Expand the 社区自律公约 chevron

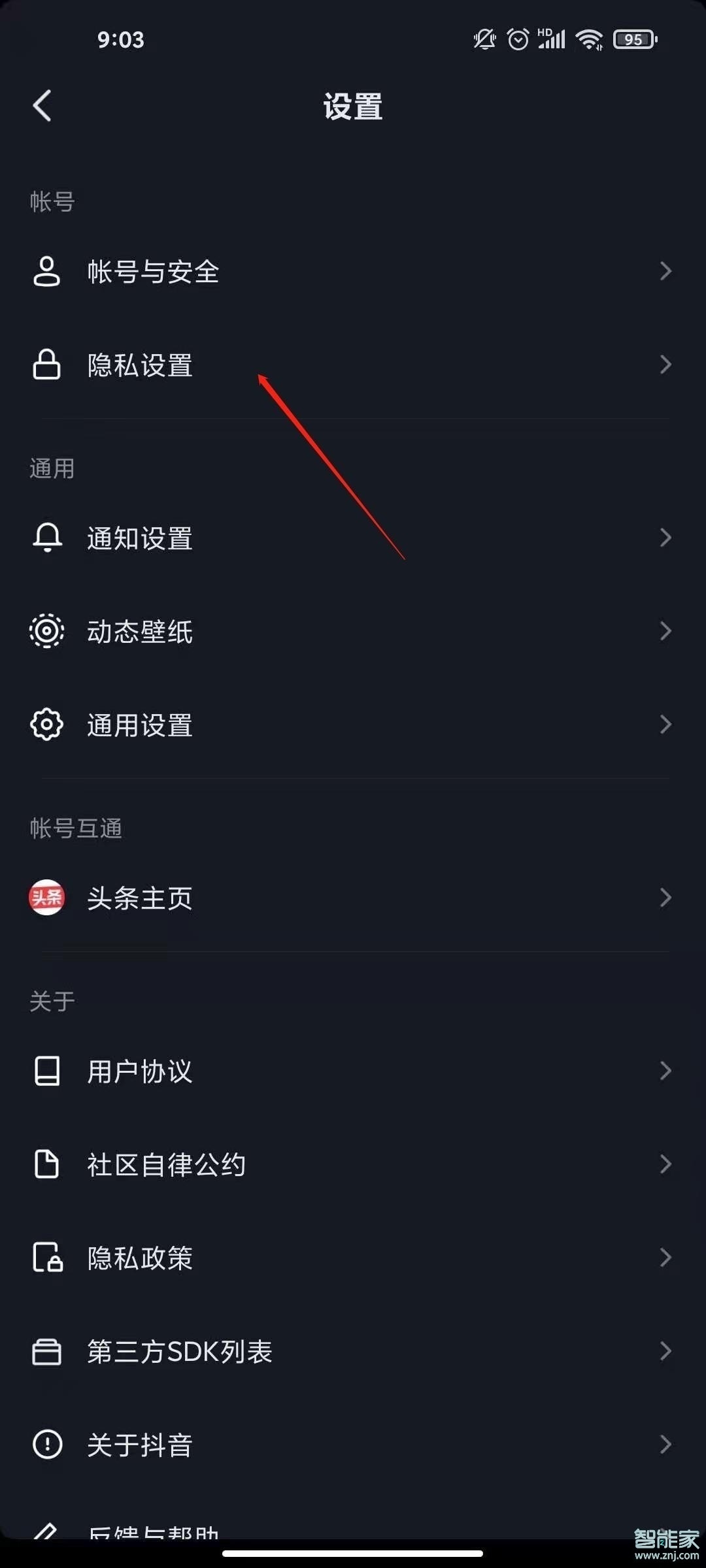(x=665, y=1164)
